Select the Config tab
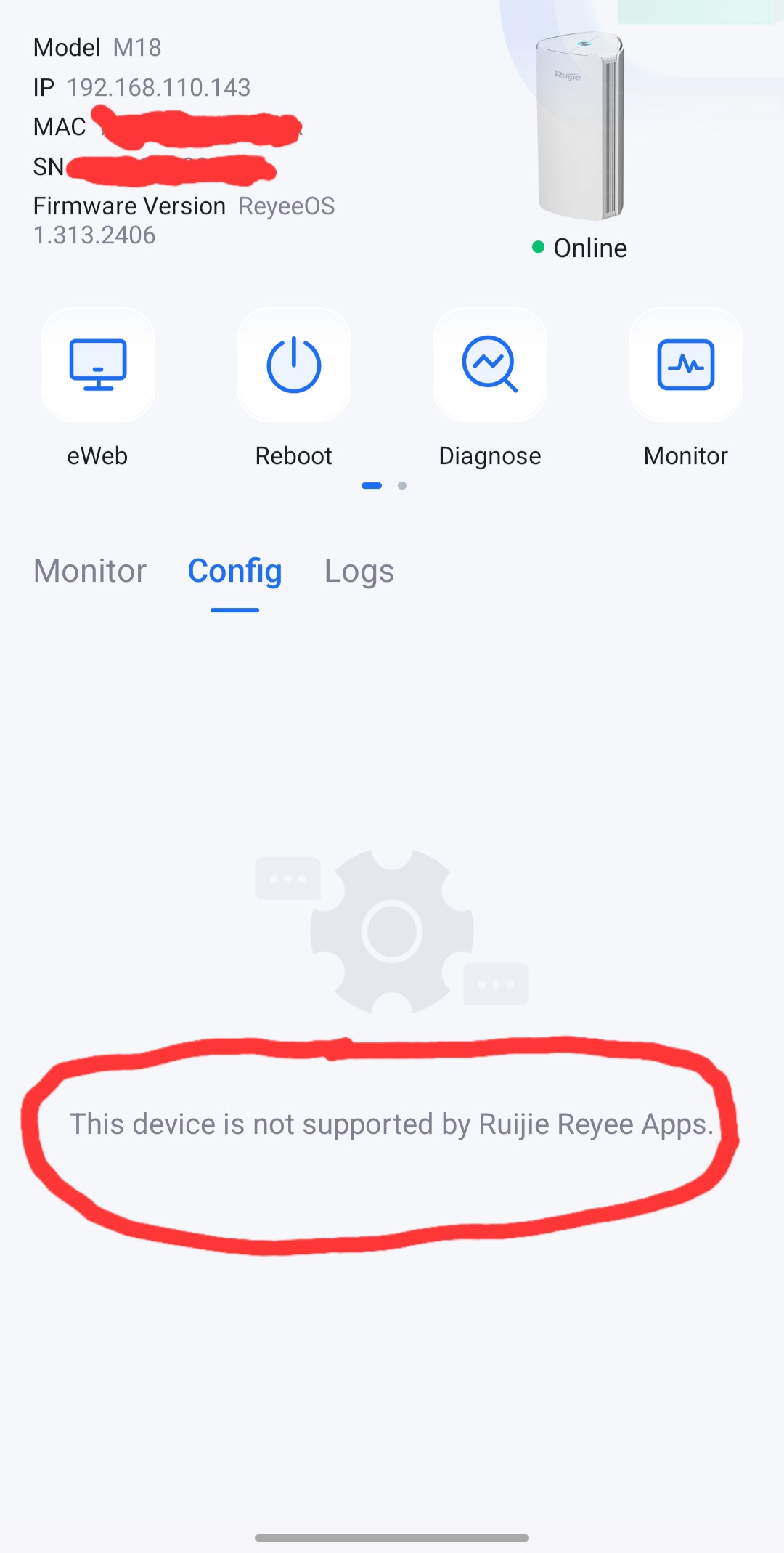Screen dimensions: 784x1553 (234, 571)
